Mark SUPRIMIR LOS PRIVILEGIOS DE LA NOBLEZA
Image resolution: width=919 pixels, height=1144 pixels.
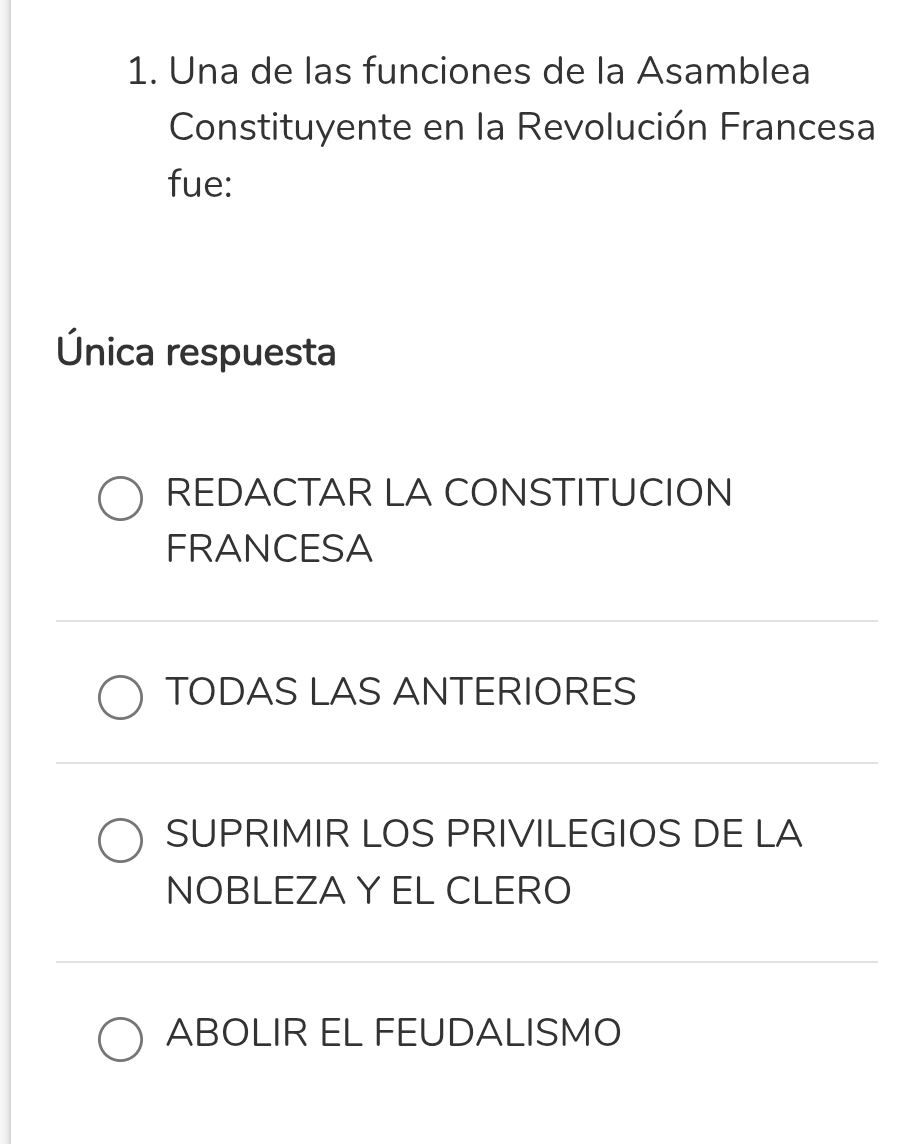coord(120,840)
